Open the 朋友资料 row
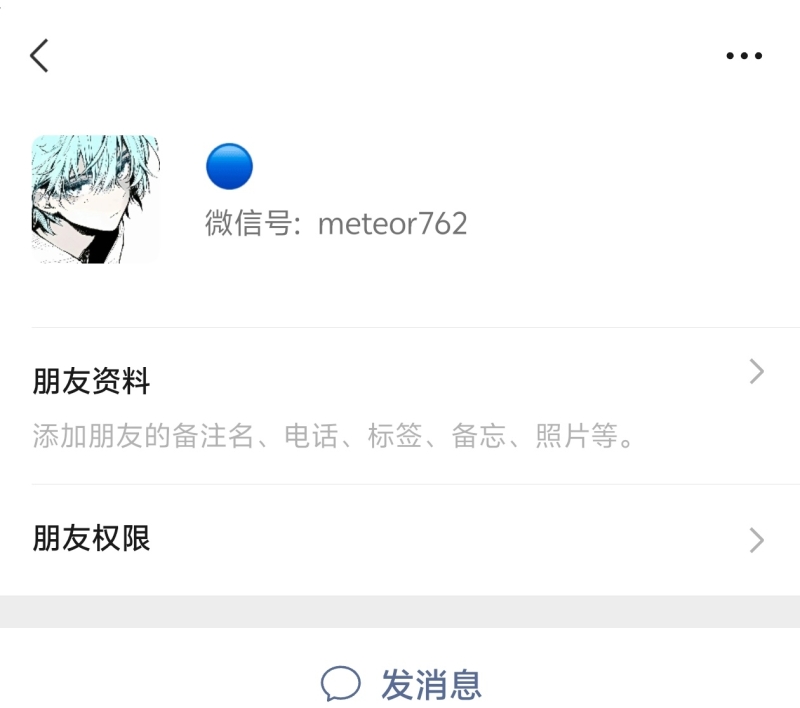 coord(400,406)
